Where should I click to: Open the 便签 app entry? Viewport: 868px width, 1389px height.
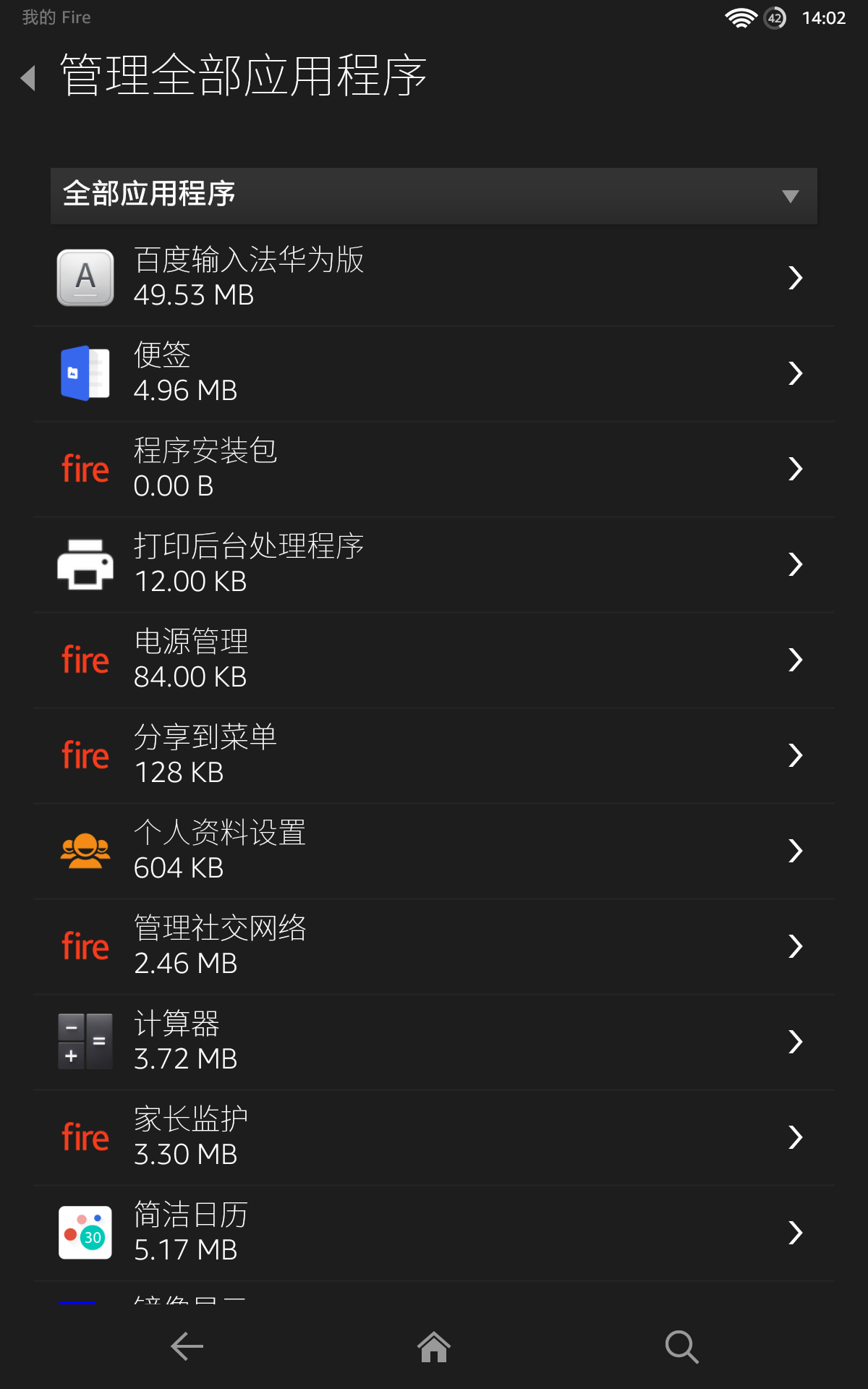coord(434,373)
